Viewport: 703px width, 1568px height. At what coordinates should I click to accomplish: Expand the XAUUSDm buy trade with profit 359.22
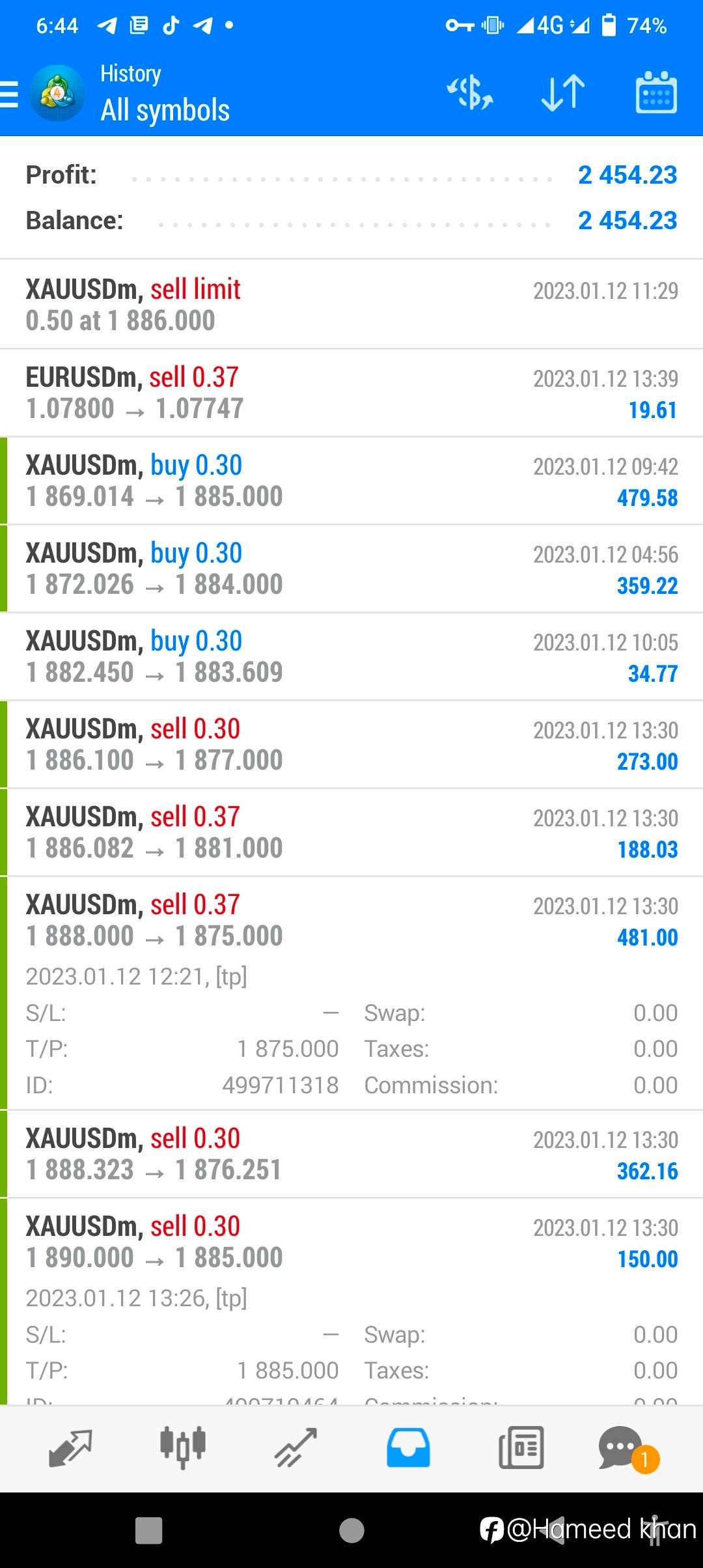[x=351, y=568]
